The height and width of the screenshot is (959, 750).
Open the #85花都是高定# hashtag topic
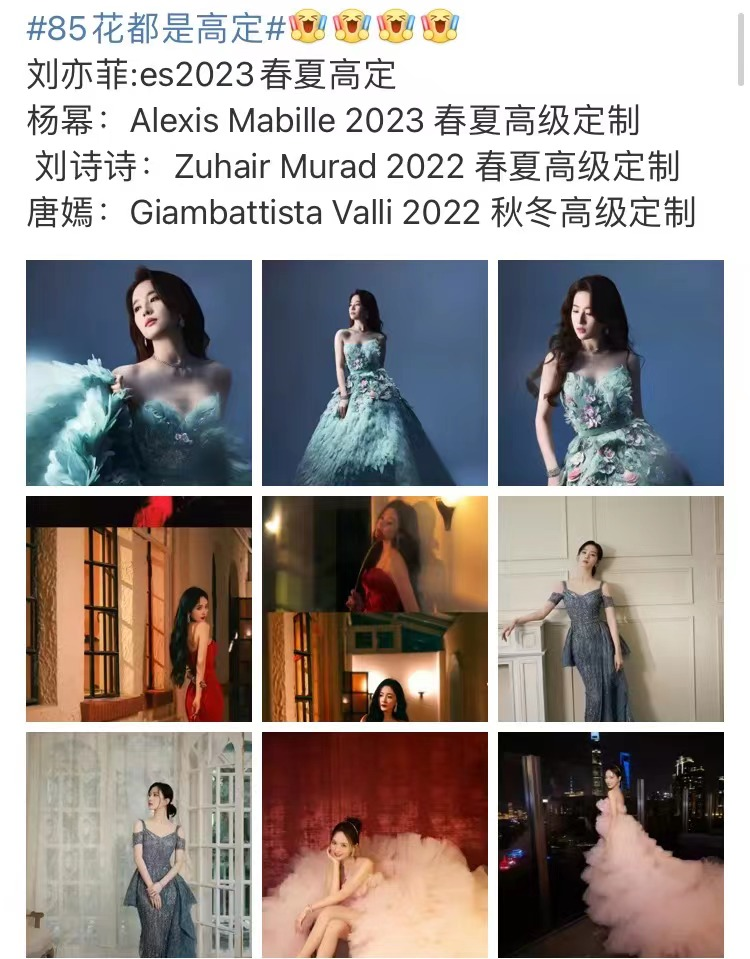157,29
